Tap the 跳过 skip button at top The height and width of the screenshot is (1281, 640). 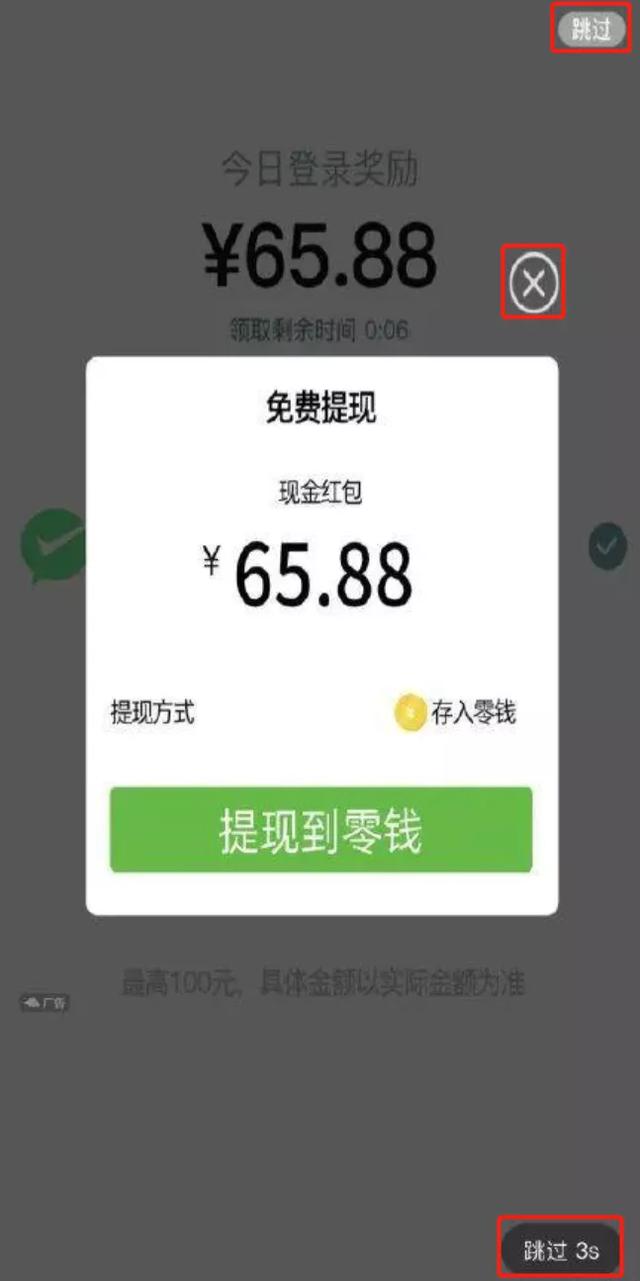(591, 28)
